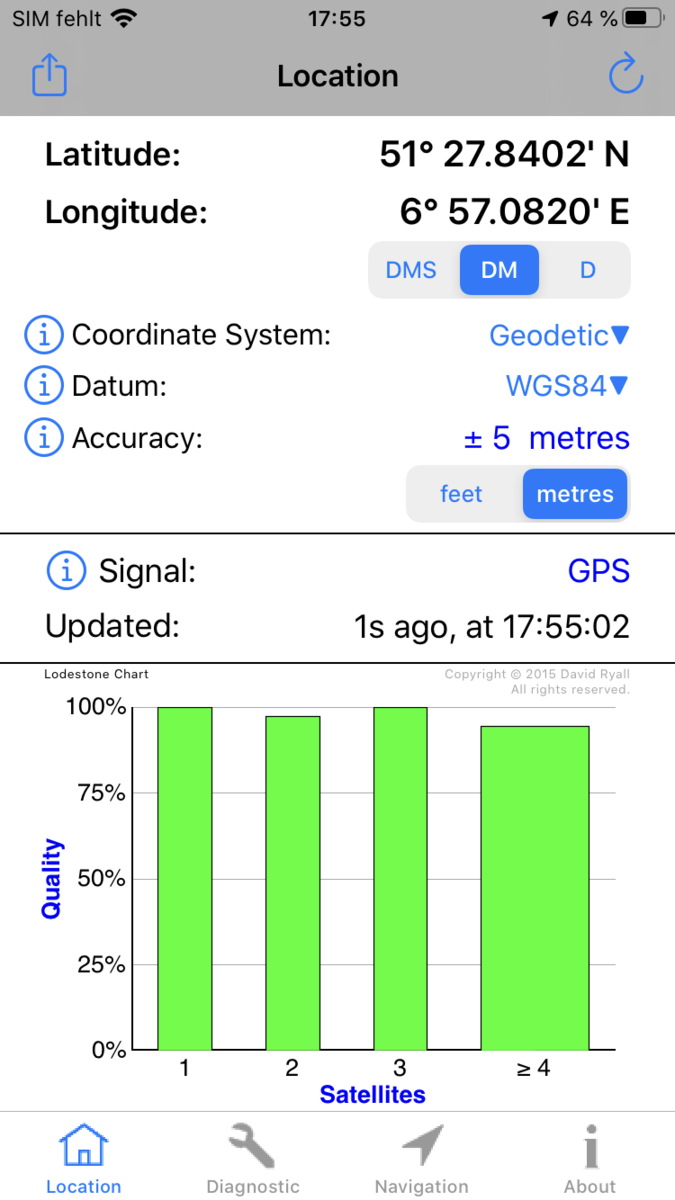Open info about Signal

pyautogui.click(x=67, y=571)
